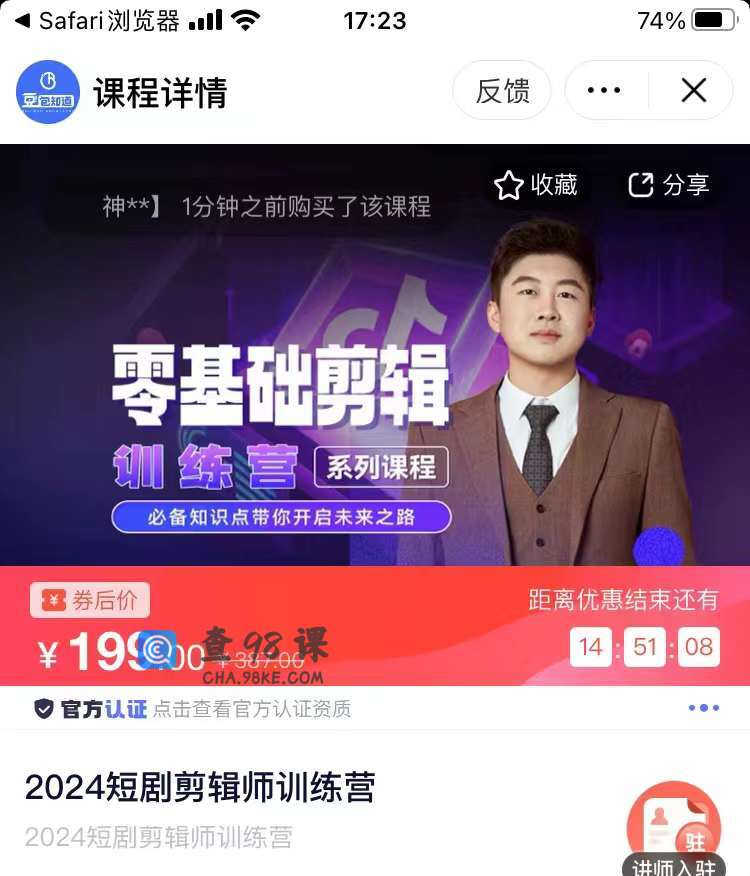750x876 pixels.
Task: Open the blue three-dot options below banner
Action: click(x=703, y=709)
